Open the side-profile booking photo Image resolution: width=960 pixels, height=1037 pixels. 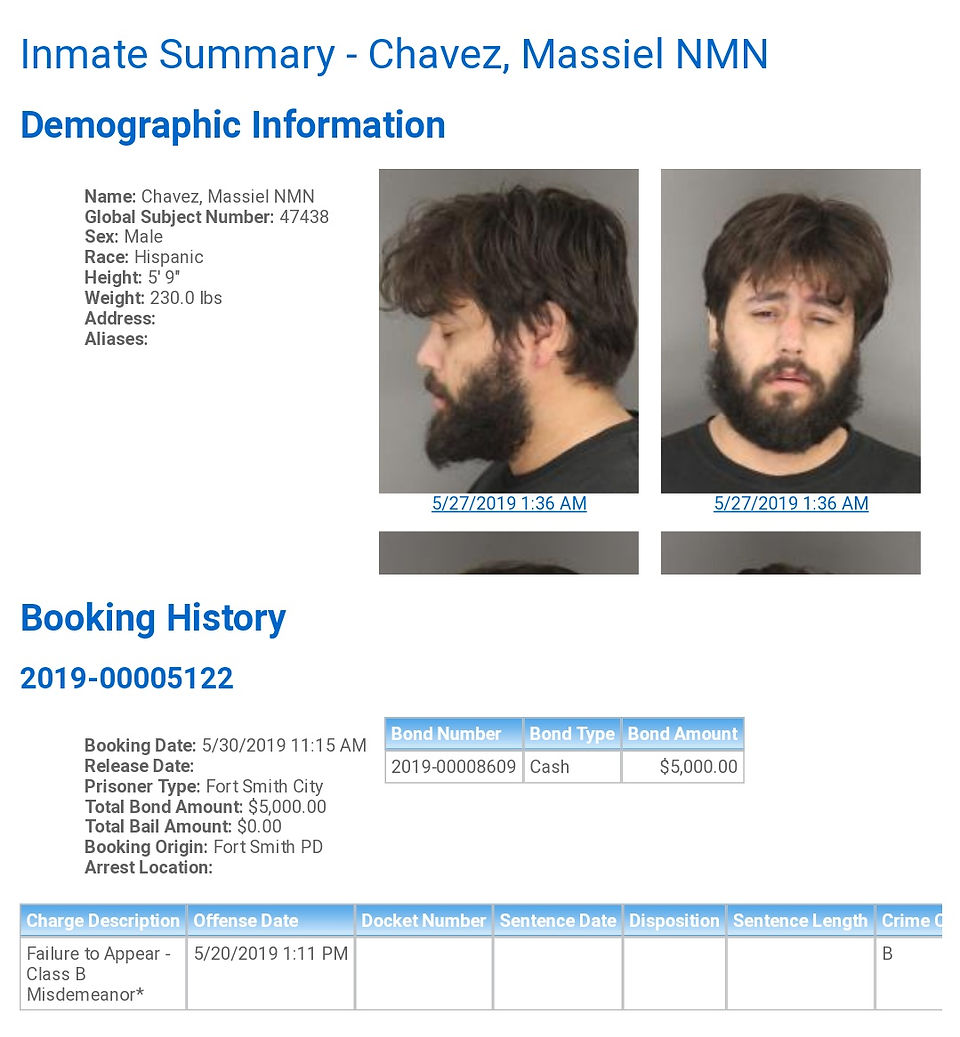[508, 331]
